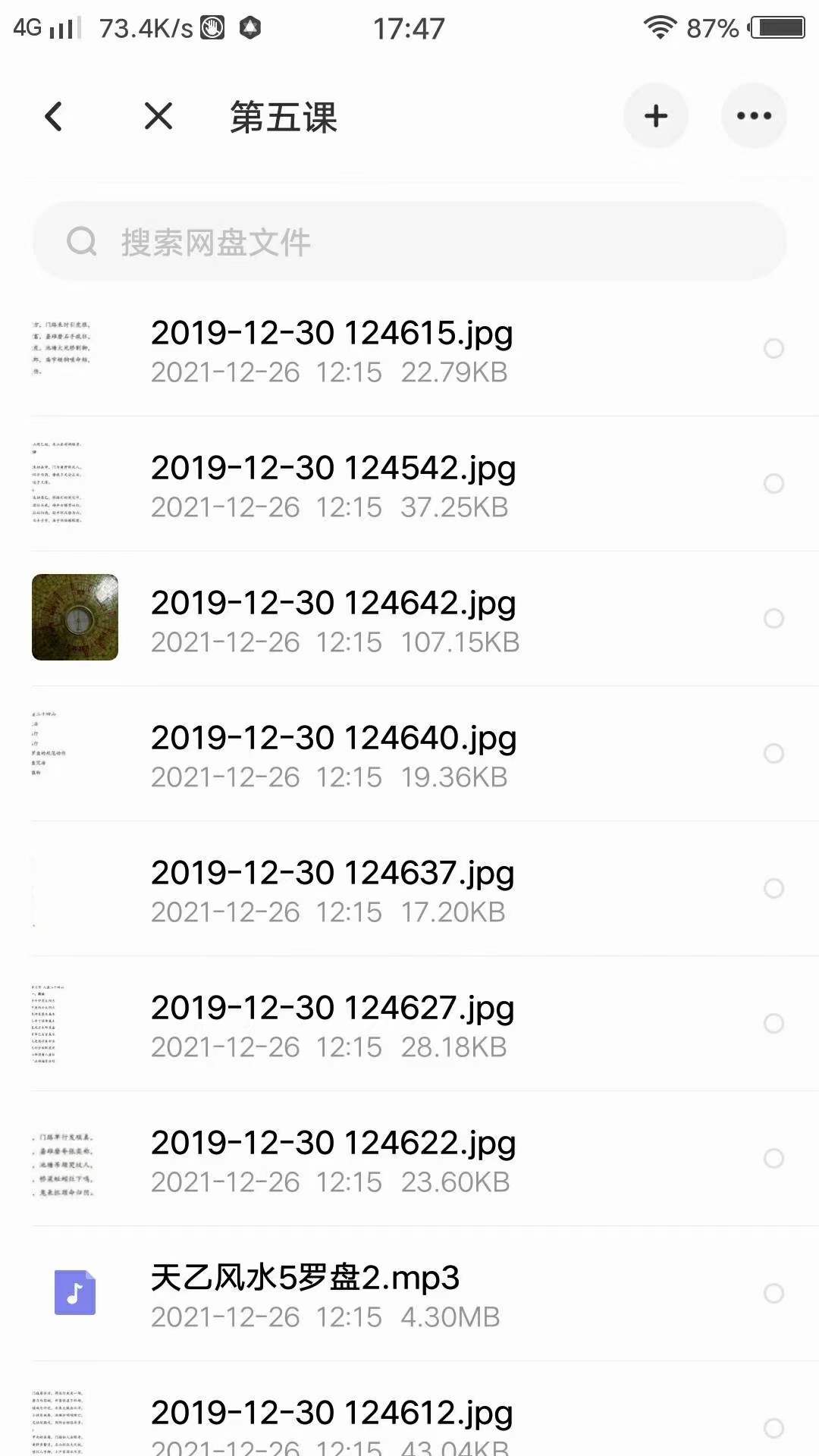Tap the search magnifier icon
Image resolution: width=819 pixels, height=1456 pixels.
(83, 241)
